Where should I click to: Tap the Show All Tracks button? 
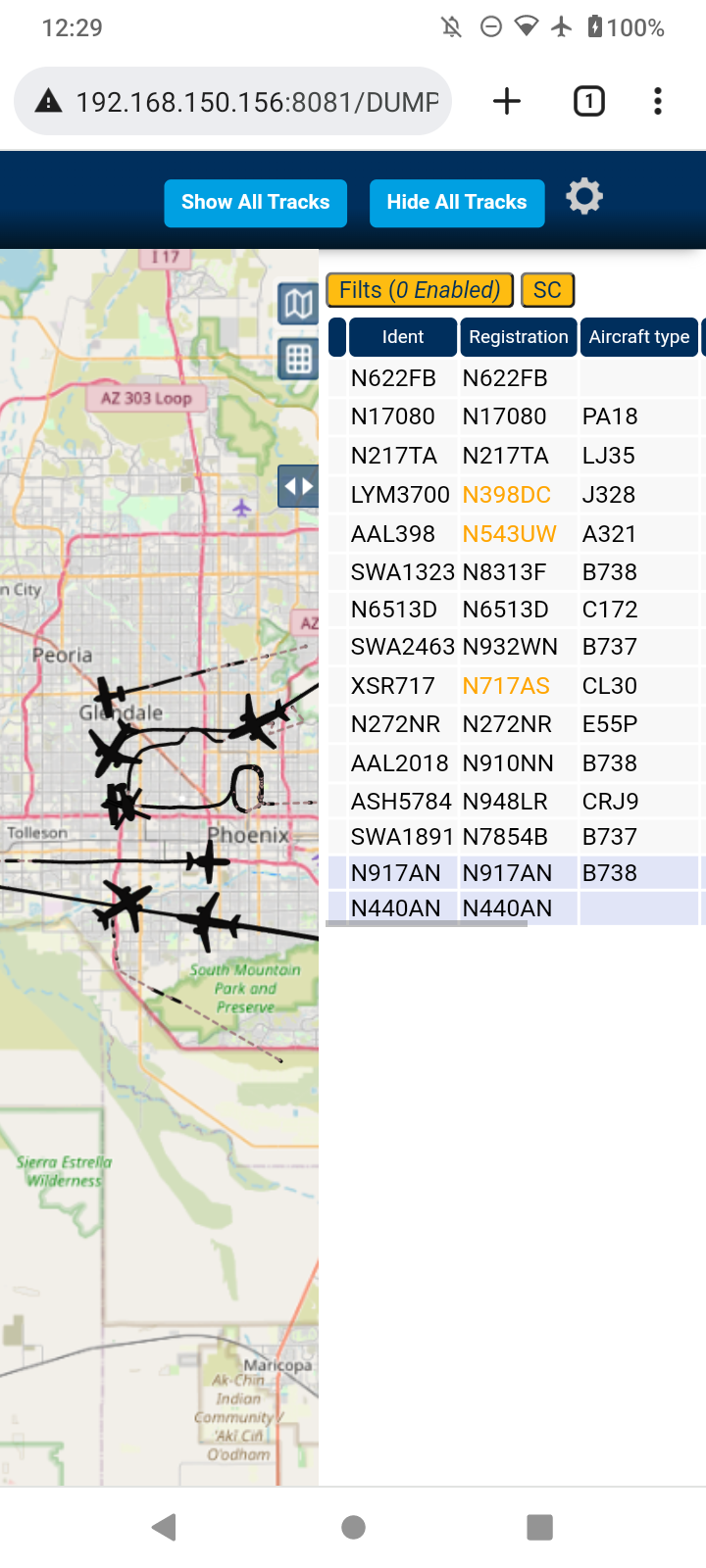255,203
